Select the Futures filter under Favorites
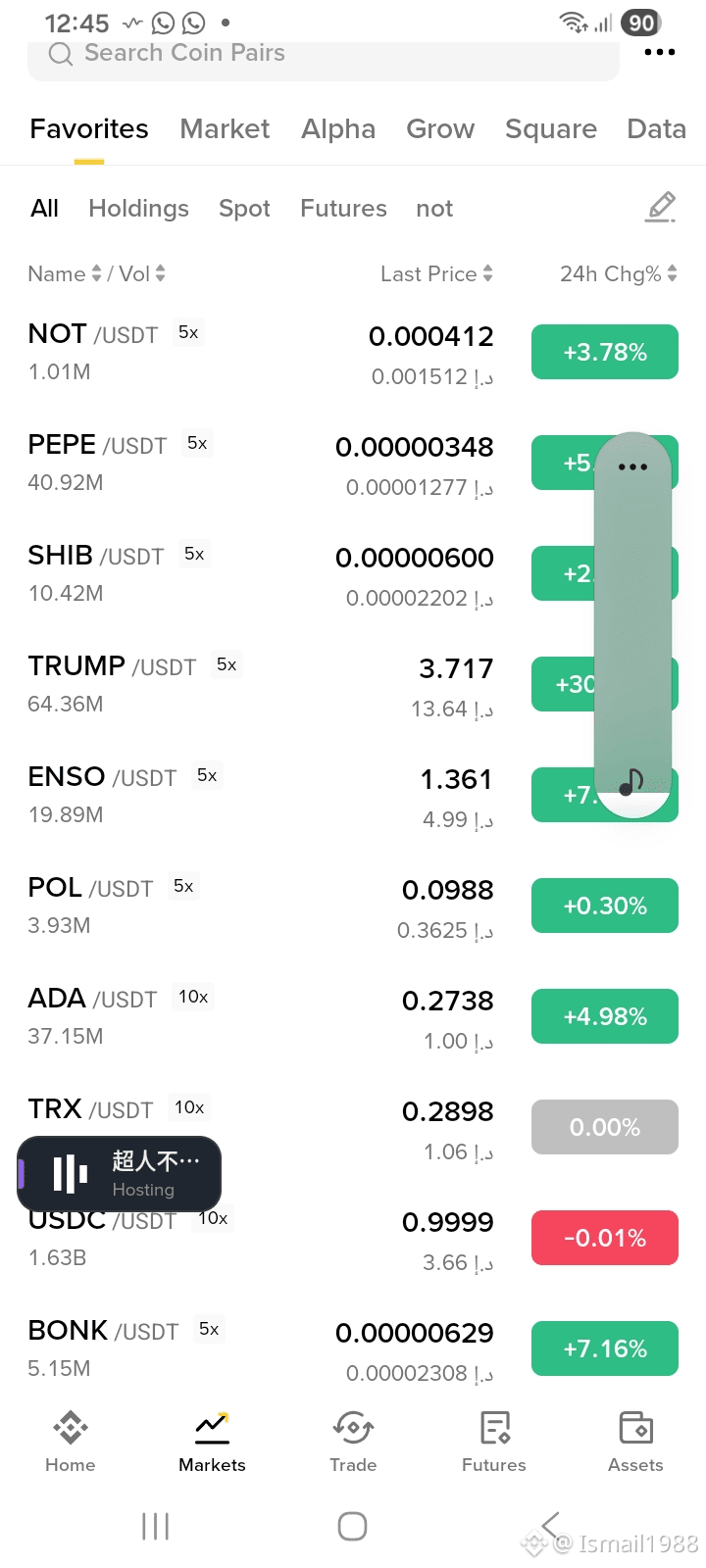Image resolution: width=706 pixels, height=1568 pixels. click(343, 208)
